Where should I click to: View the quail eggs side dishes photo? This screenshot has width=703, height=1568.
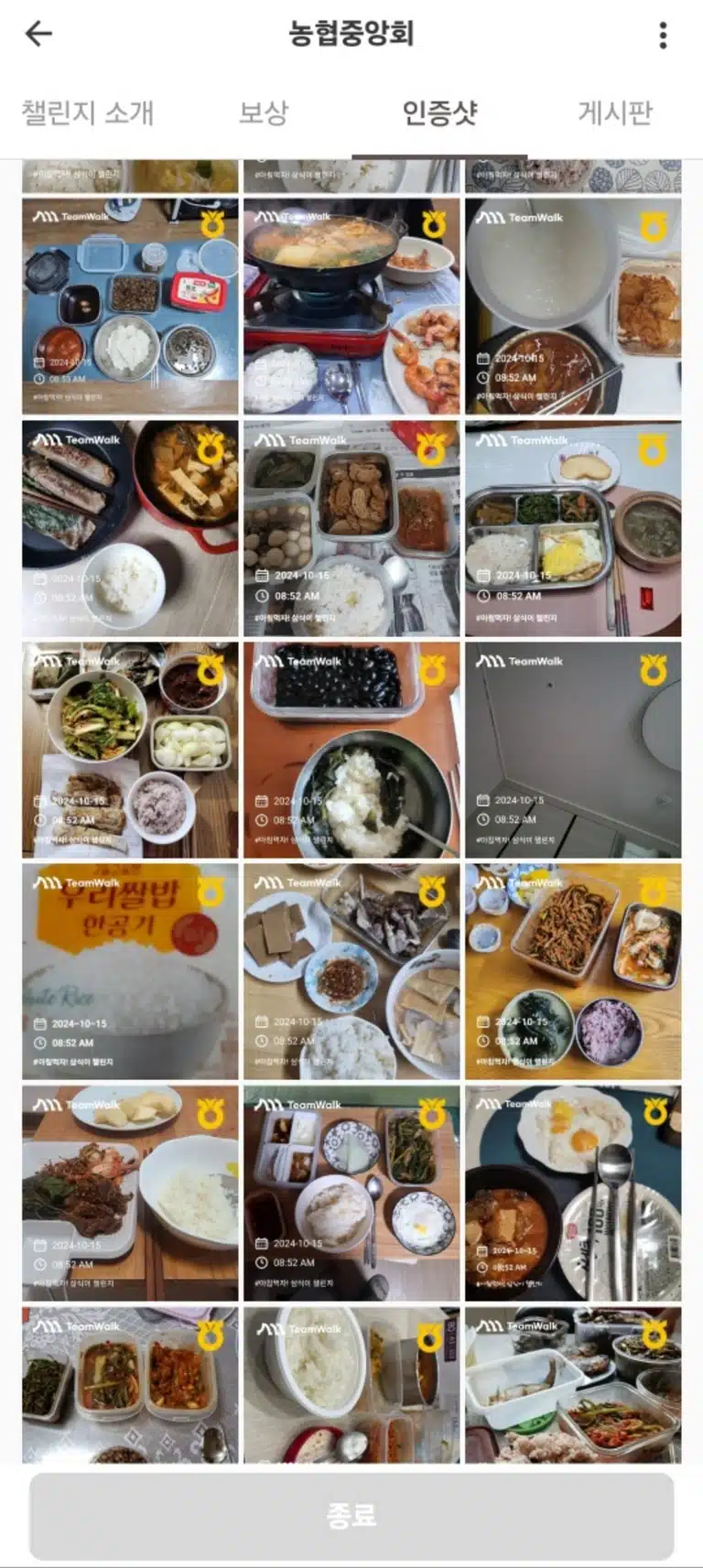(351, 528)
